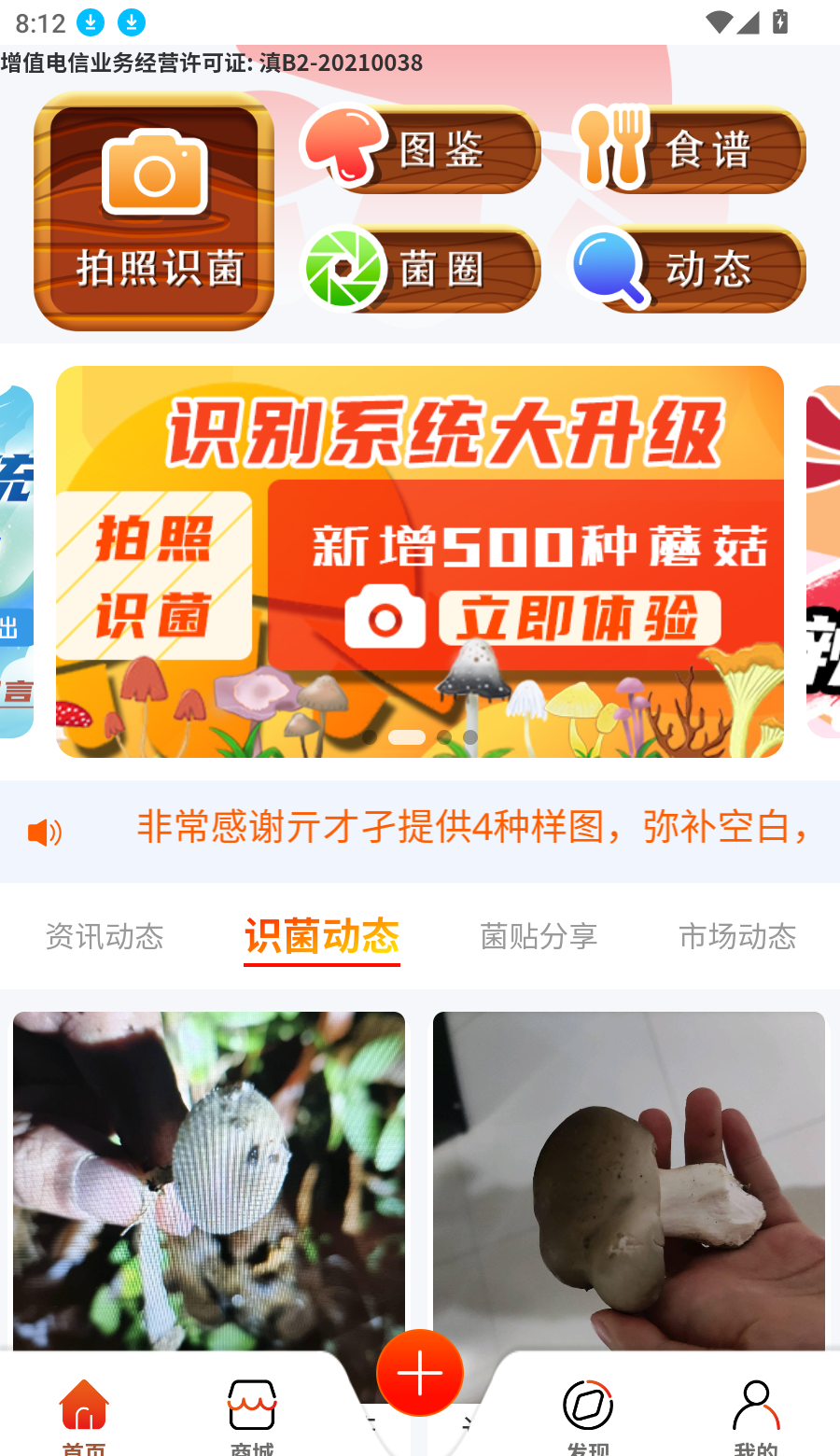This screenshot has width=840, height=1456.
Task: Open the brown mushroom in palm post
Action: tap(629, 1178)
